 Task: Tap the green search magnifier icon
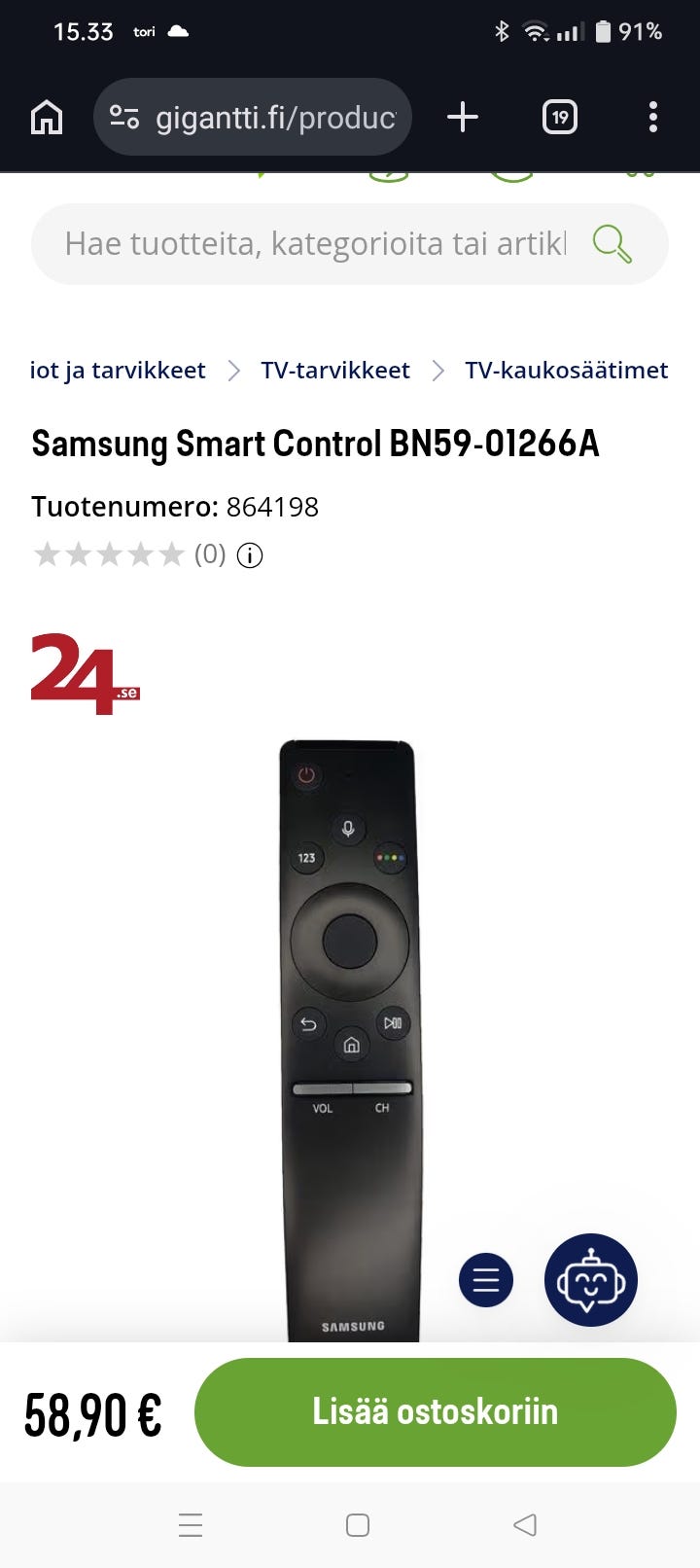click(612, 244)
